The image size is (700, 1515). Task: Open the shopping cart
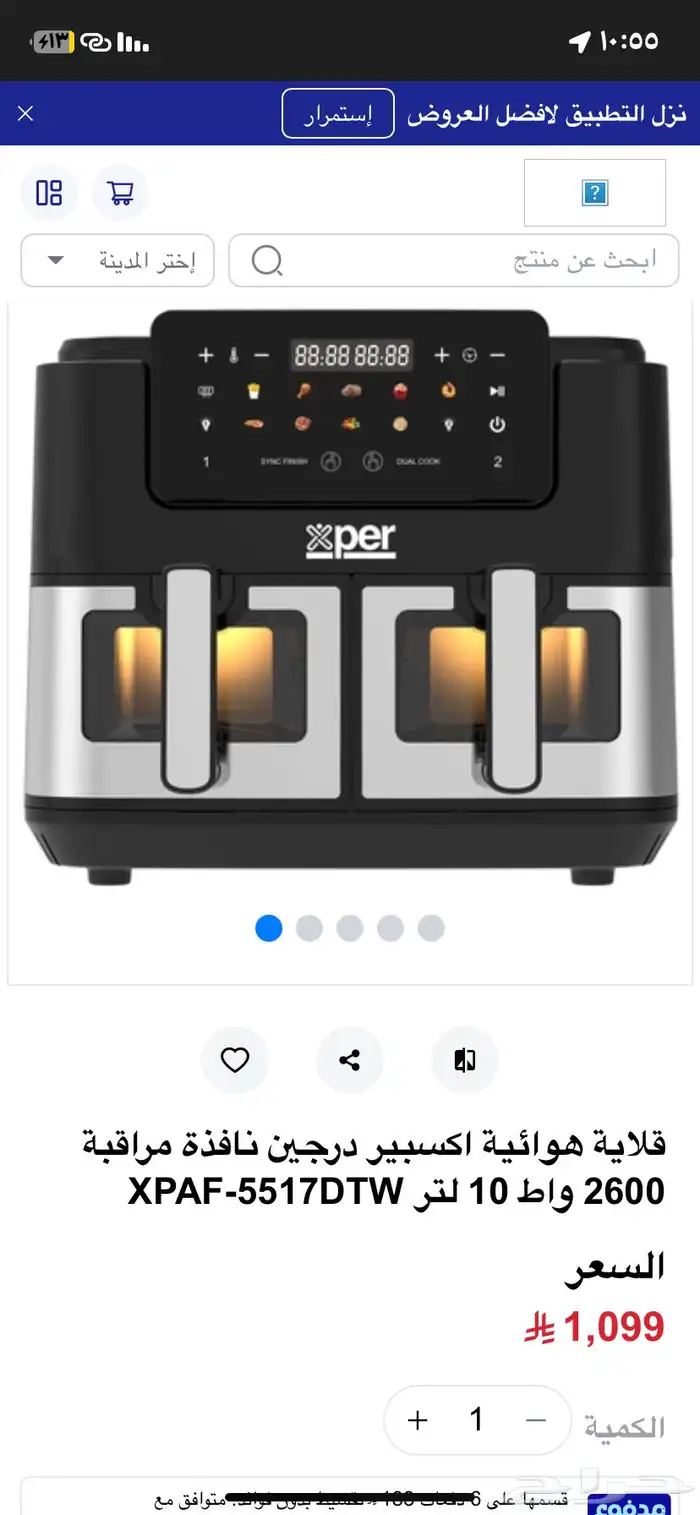click(120, 193)
